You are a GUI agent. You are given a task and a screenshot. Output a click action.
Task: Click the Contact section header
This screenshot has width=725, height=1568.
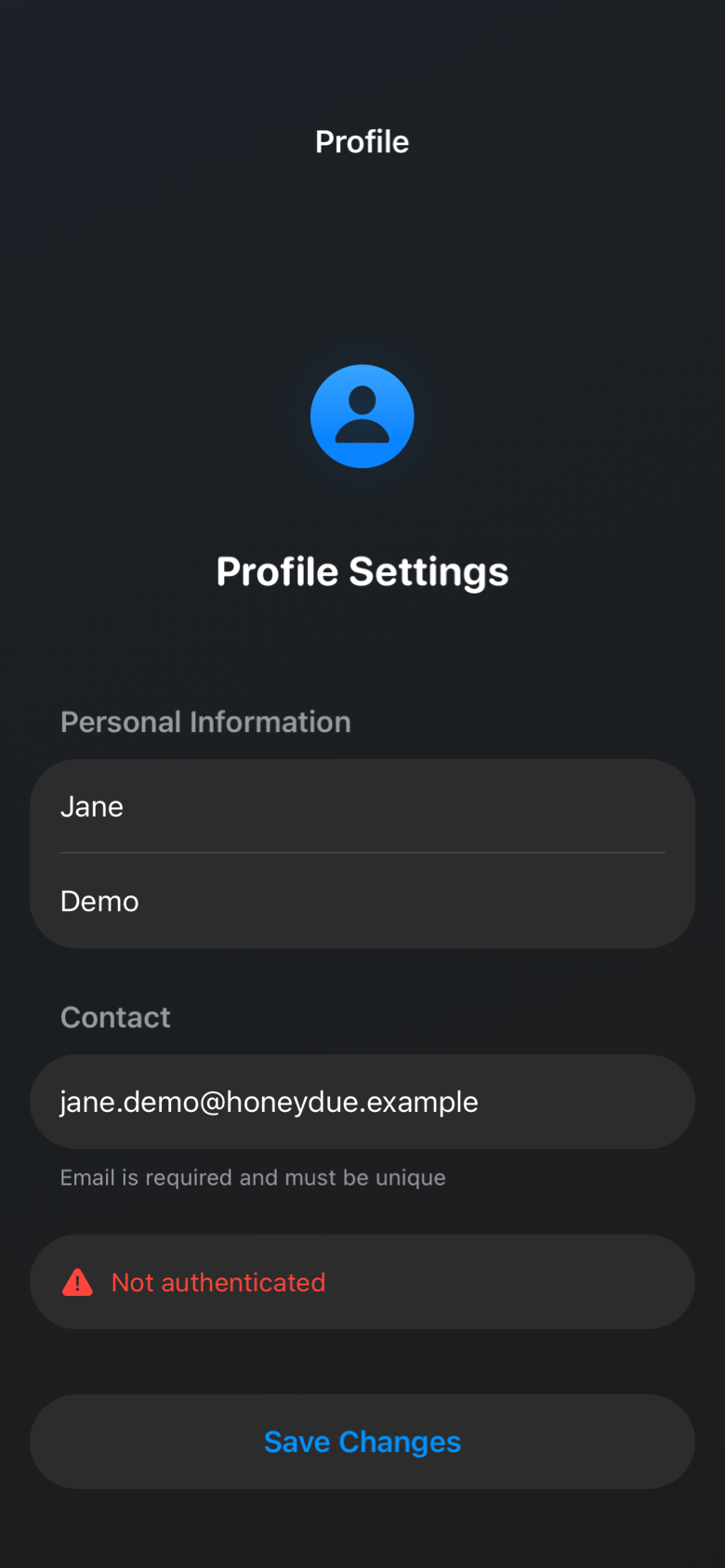(x=115, y=1016)
